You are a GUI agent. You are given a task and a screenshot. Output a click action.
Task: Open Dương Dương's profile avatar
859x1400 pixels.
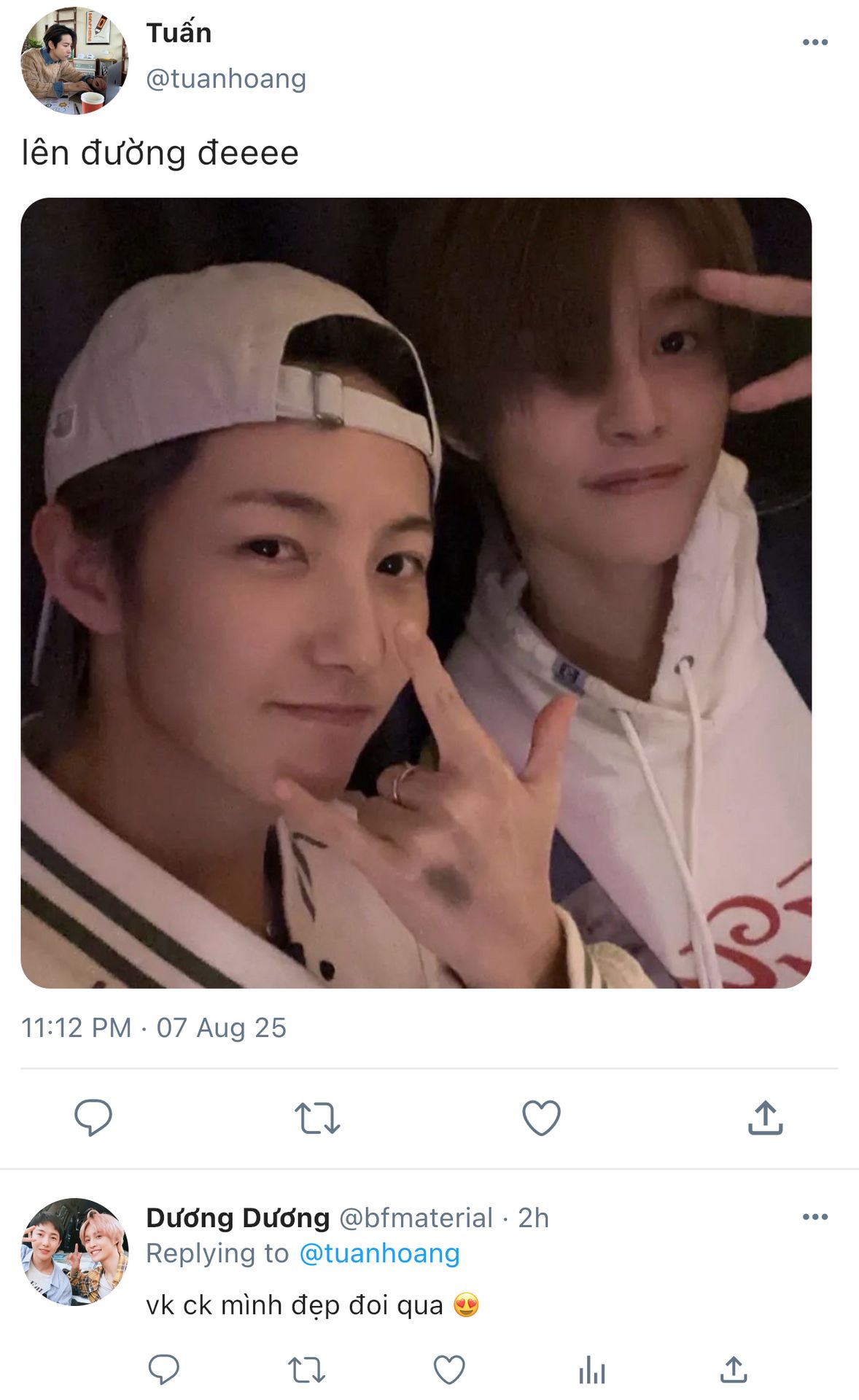[x=74, y=1251]
